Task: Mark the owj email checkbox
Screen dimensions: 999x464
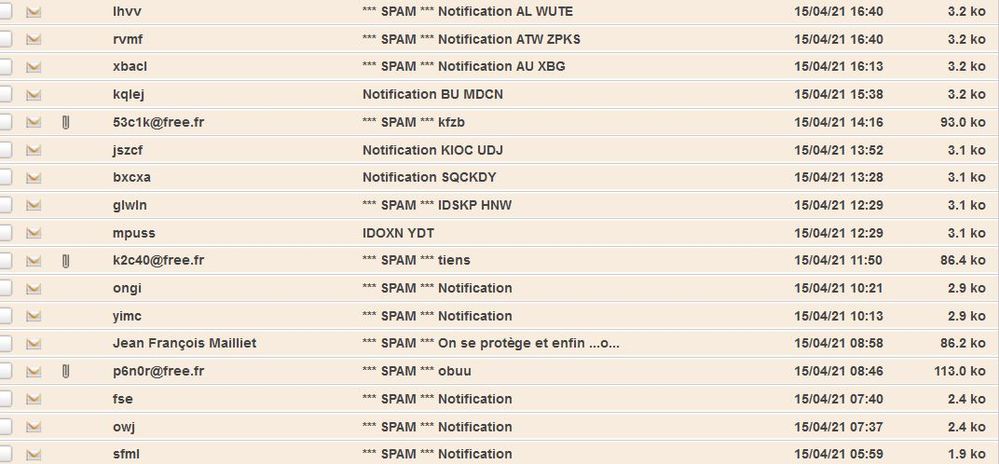Action: click(4, 427)
